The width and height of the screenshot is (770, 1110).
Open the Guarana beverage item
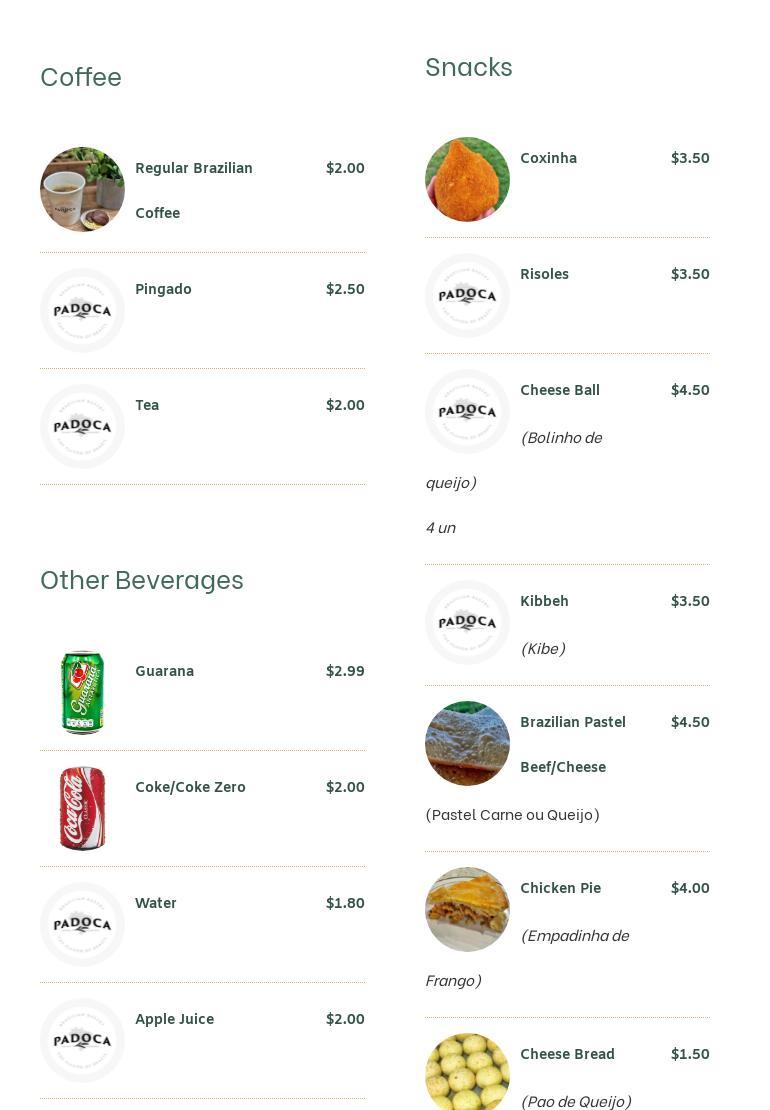click(164, 672)
